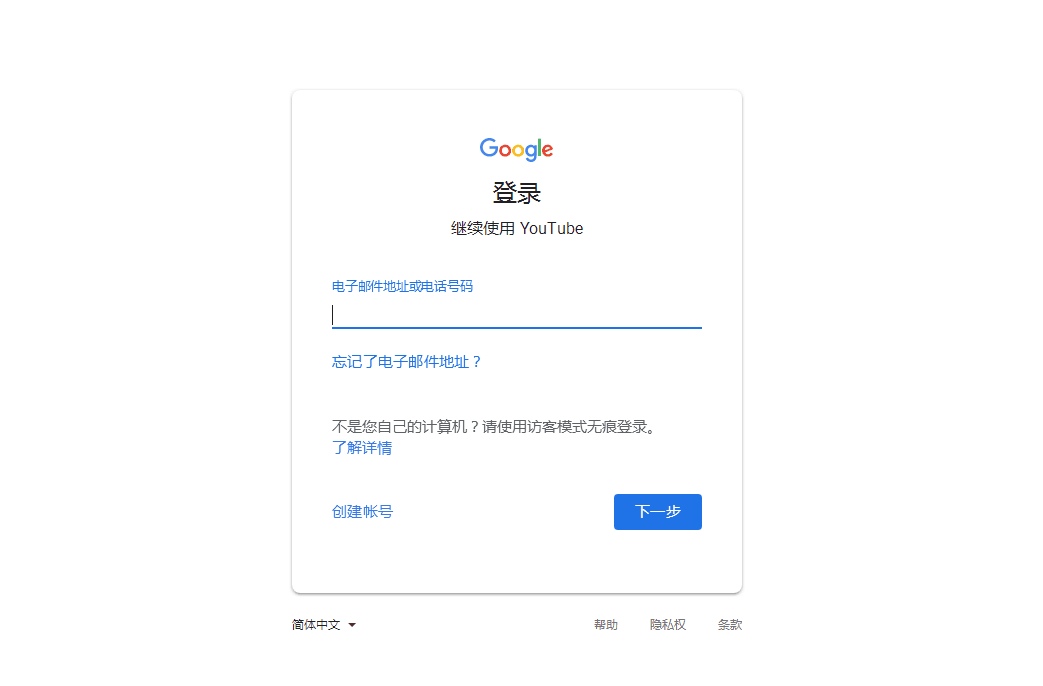Viewport: 1043px width, 686px height.
Task: Select 创建帐号 to make an account
Action: click(x=362, y=512)
